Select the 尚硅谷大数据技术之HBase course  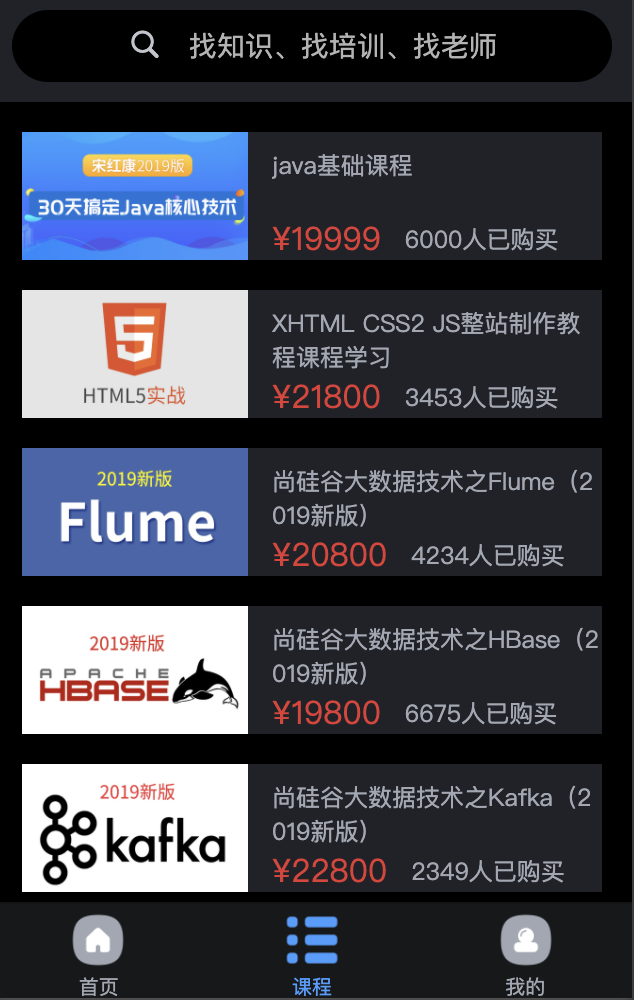[x=312, y=670]
